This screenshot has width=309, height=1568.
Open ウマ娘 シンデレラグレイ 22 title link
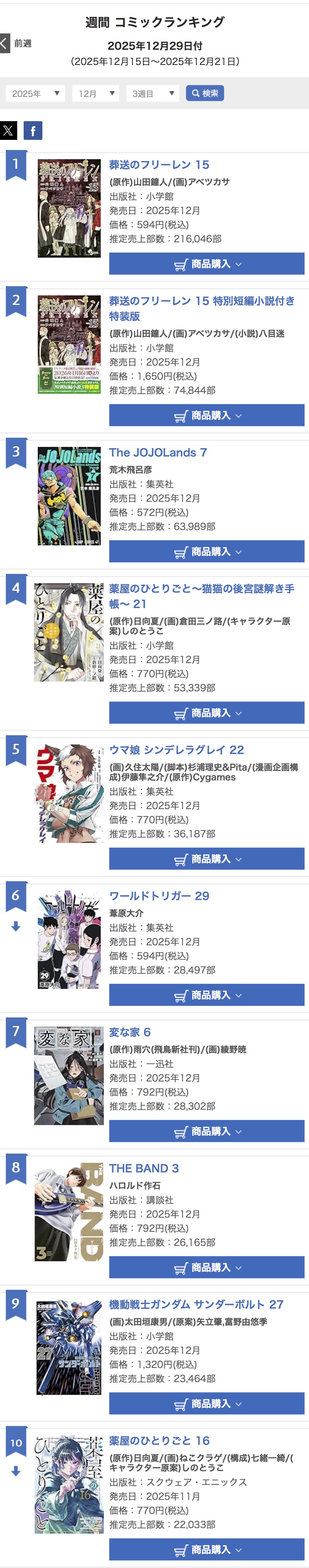(x=176, y=750)
